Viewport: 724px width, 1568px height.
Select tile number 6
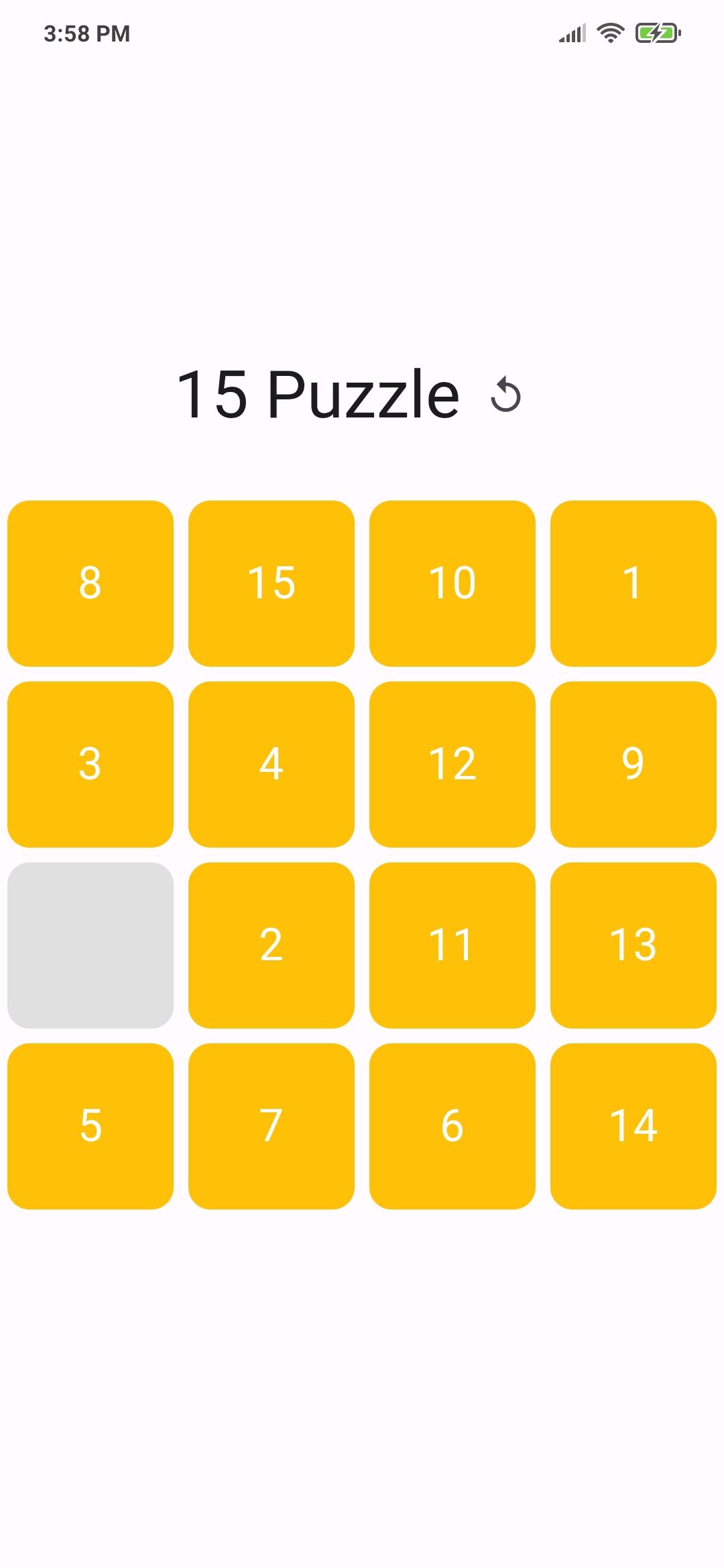coord(452,1126)
